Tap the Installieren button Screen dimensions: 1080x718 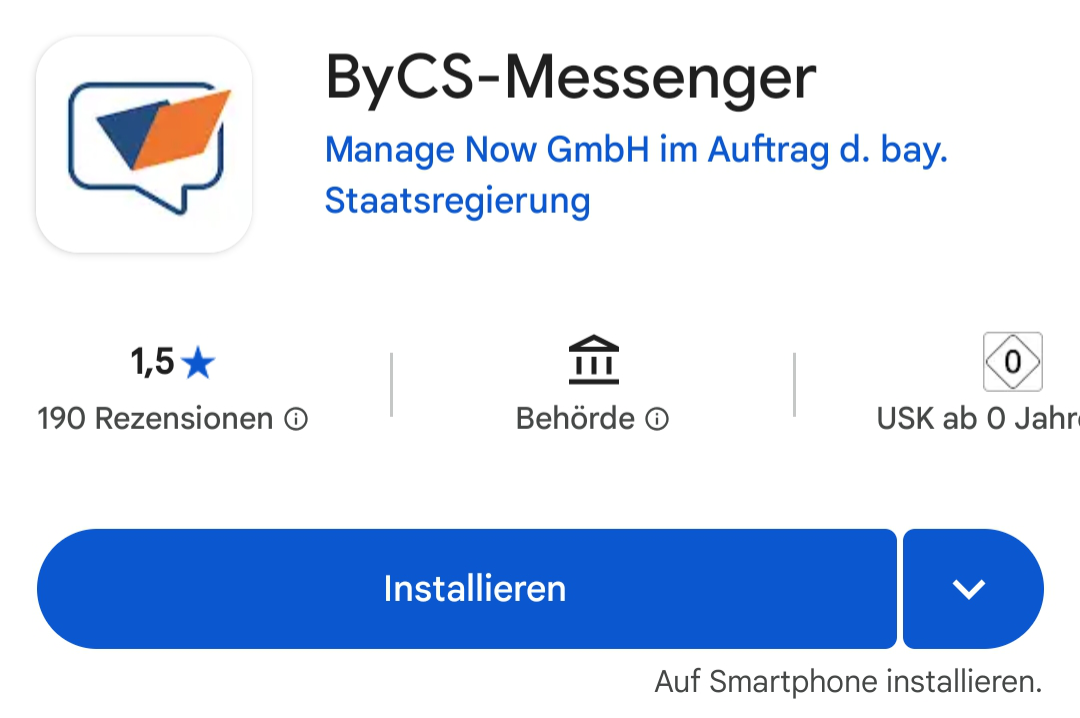click(466, 589)
